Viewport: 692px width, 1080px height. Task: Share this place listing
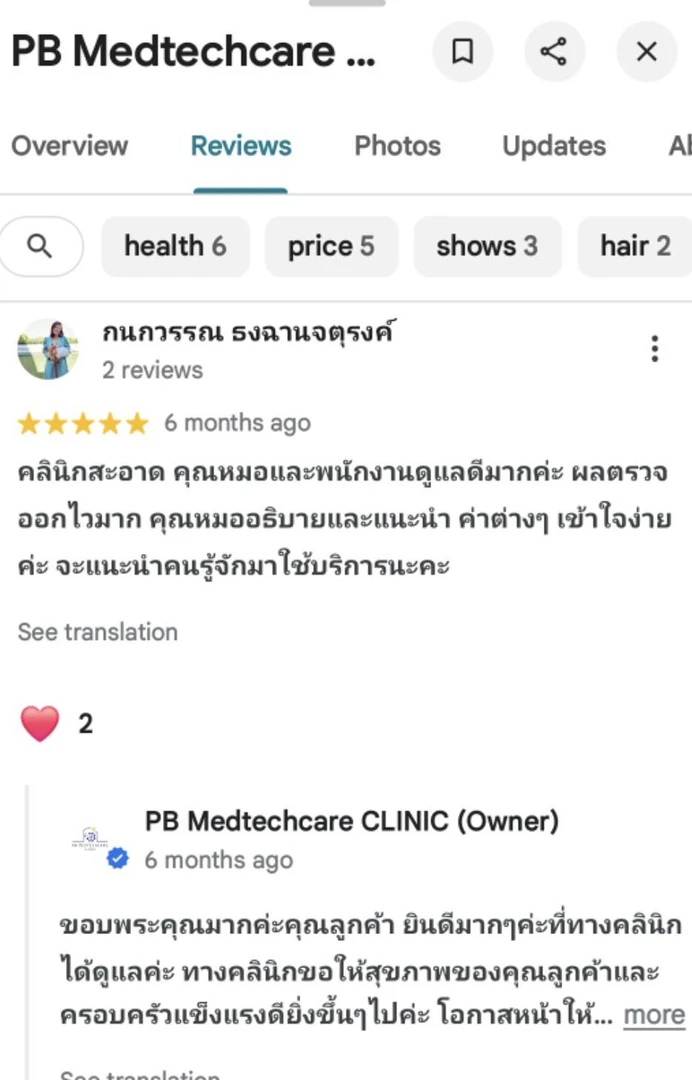(x=554, y=52)
